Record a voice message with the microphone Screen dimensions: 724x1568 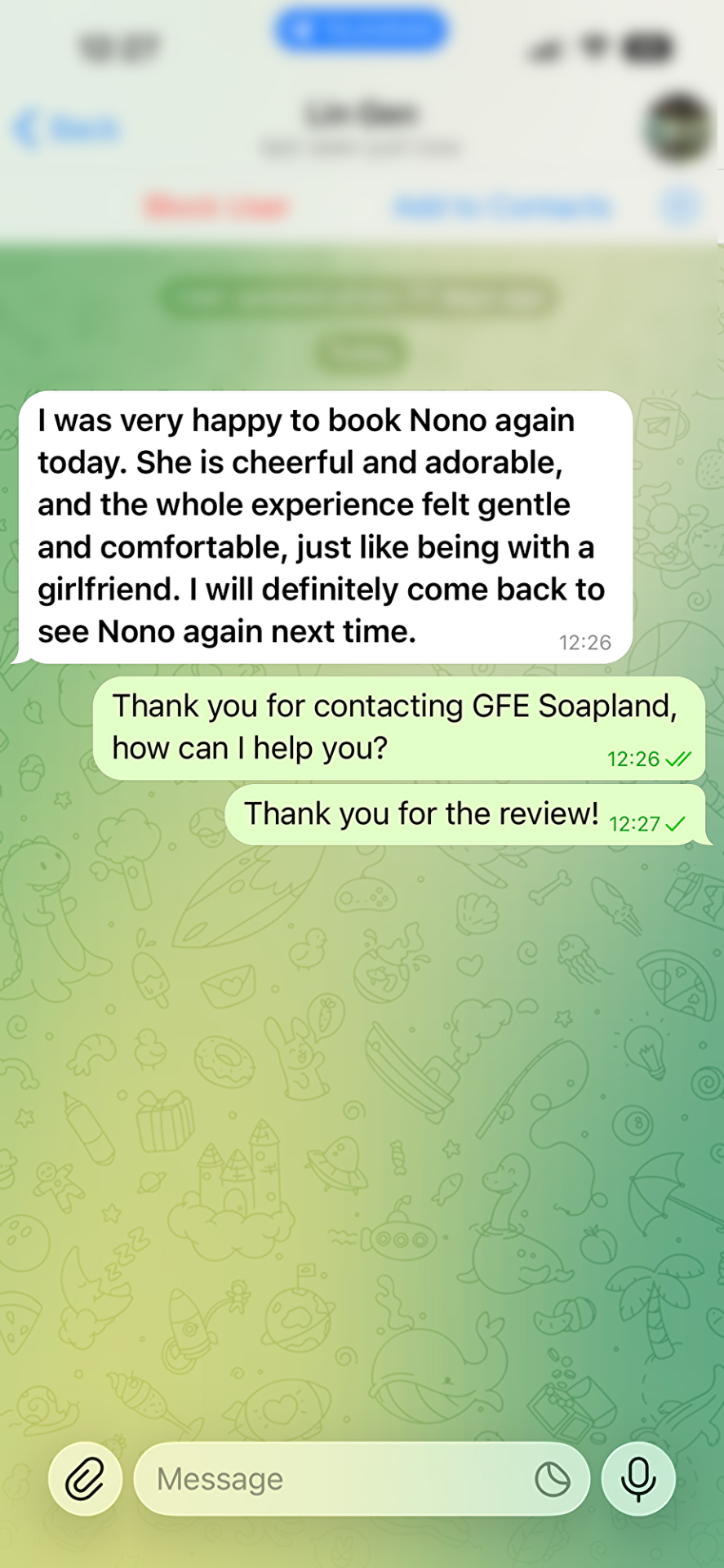638,1478
